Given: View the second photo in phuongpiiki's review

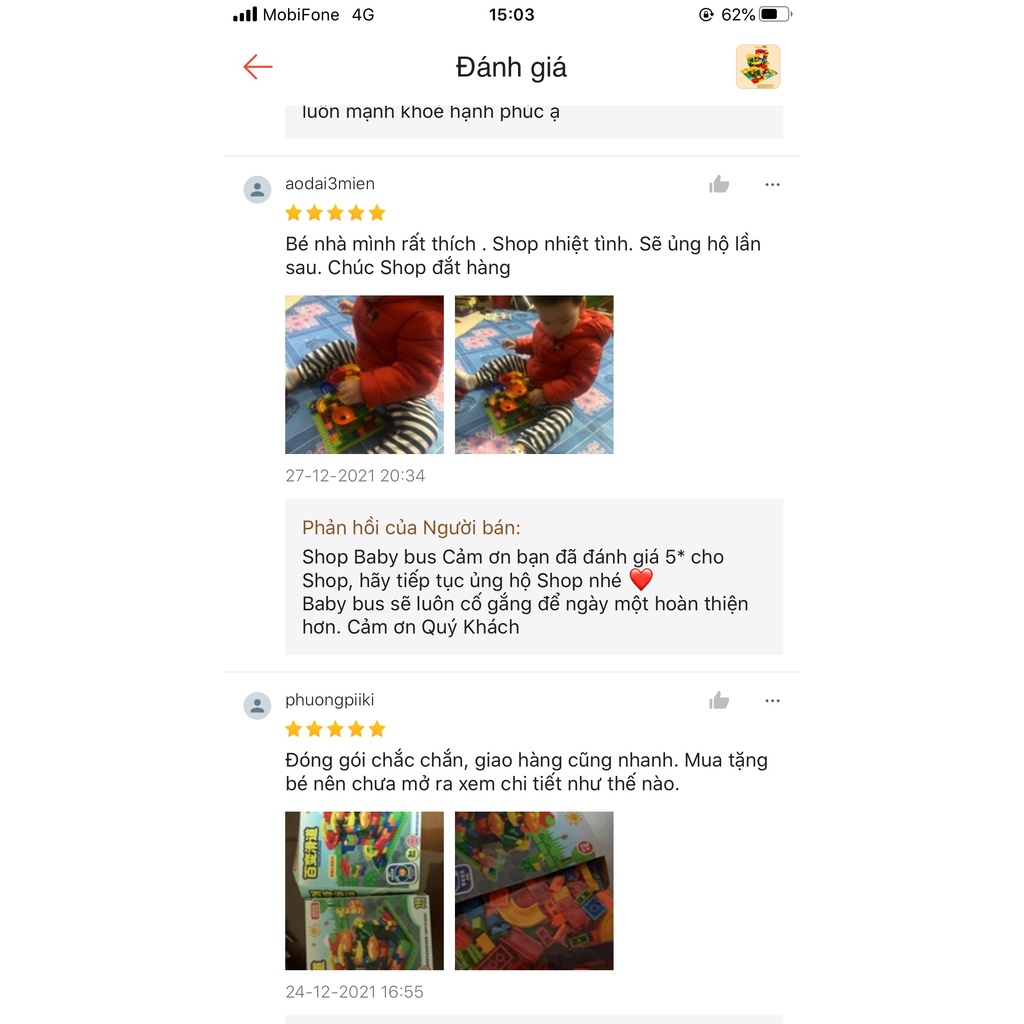Looking at the screenshot, I should [x=534, y=890].
